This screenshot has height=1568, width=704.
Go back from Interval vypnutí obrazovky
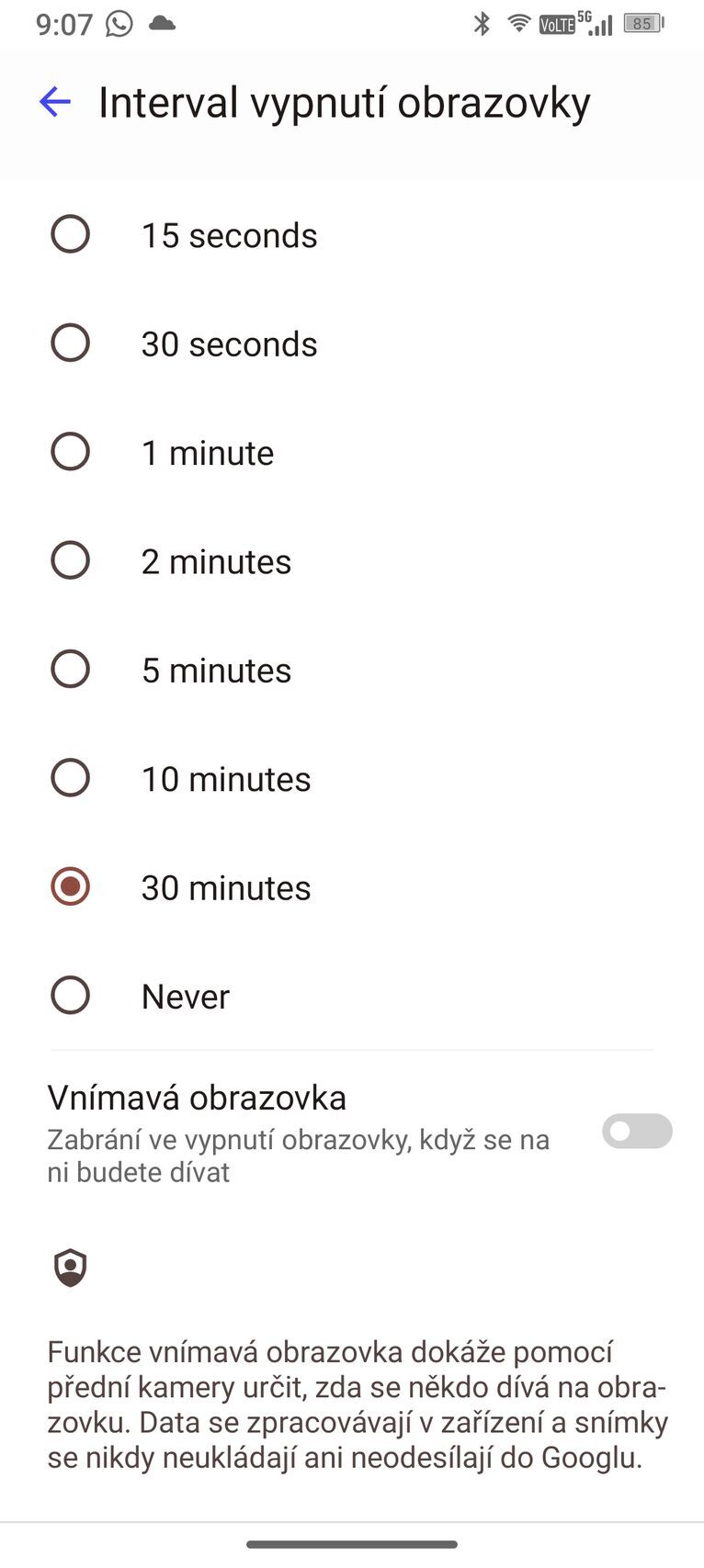(55, 102)
